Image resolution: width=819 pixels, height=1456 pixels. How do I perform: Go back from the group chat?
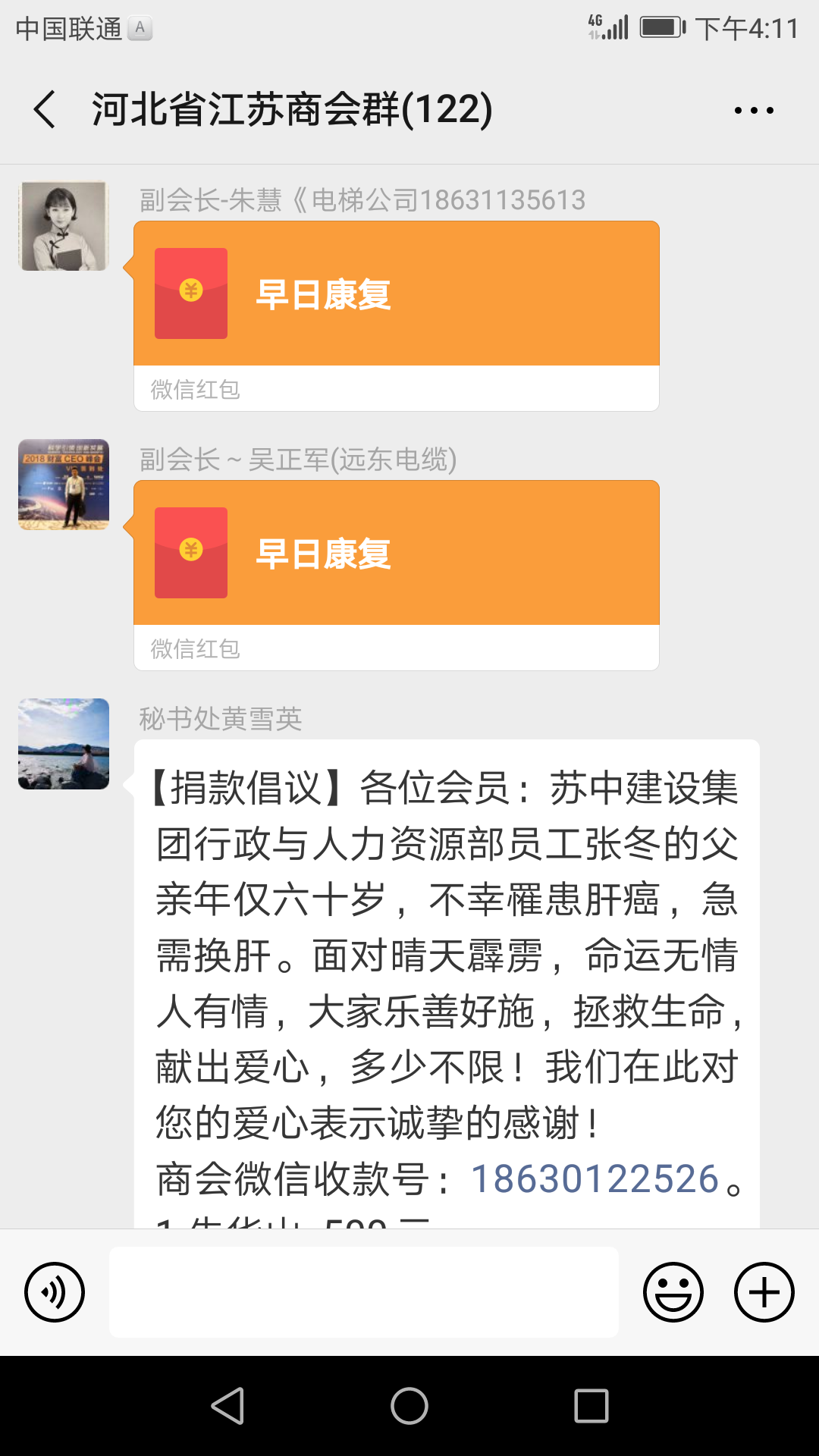point(45,109)
